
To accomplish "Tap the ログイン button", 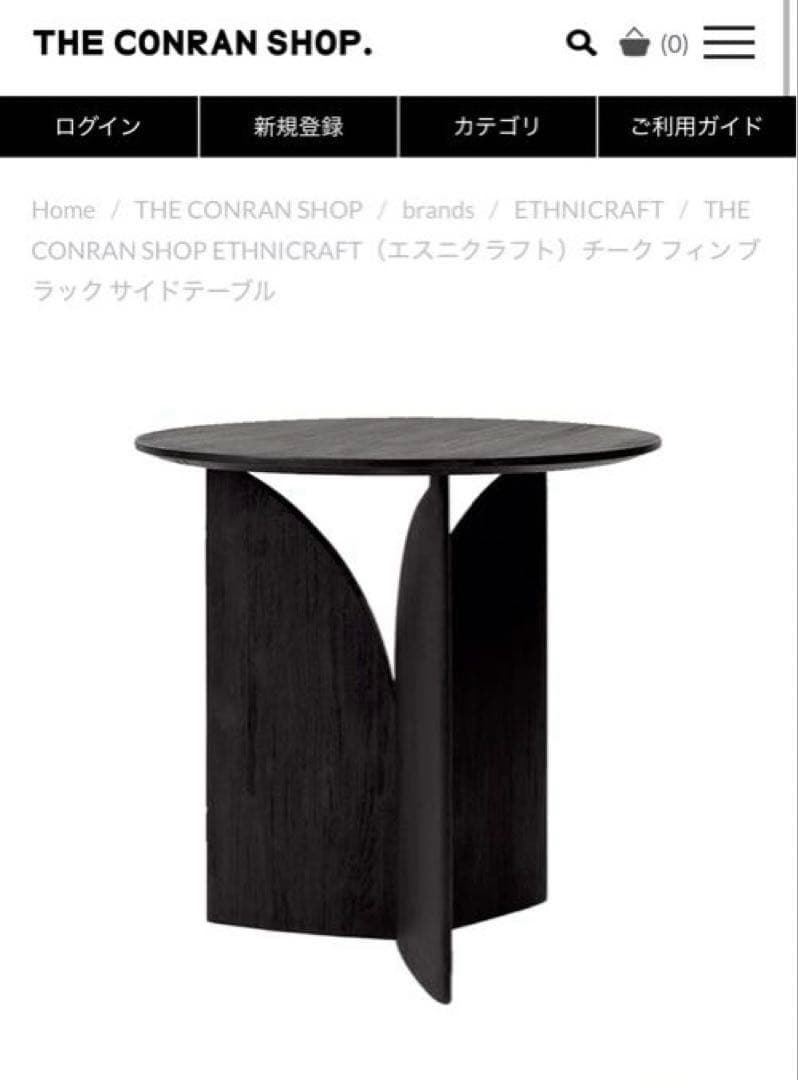I will click(98, 126).
